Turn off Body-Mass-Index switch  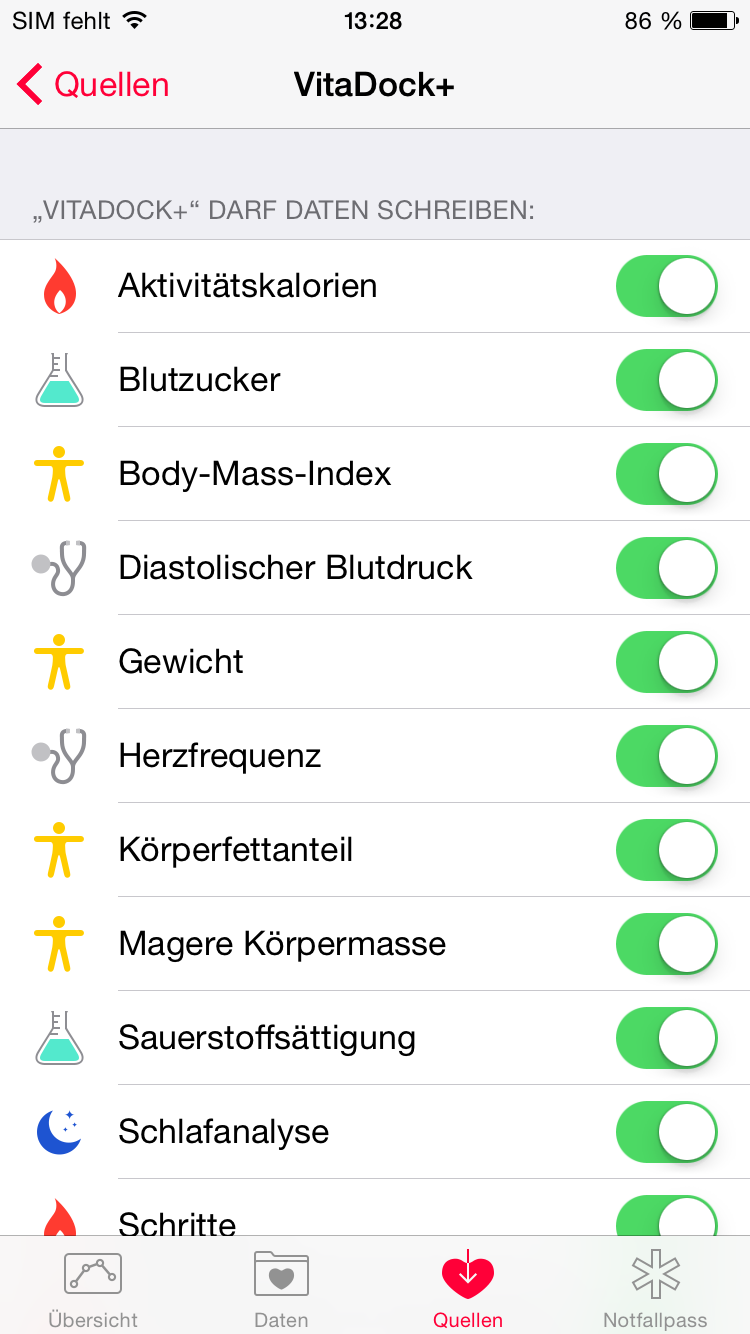point(667,474)
